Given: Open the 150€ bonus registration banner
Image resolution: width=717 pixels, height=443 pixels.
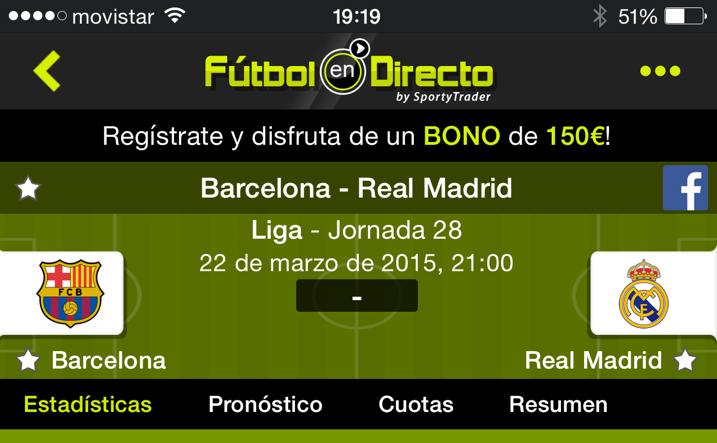Looking at the screenshot, I should pyautogui.click(x=357, y=136).
